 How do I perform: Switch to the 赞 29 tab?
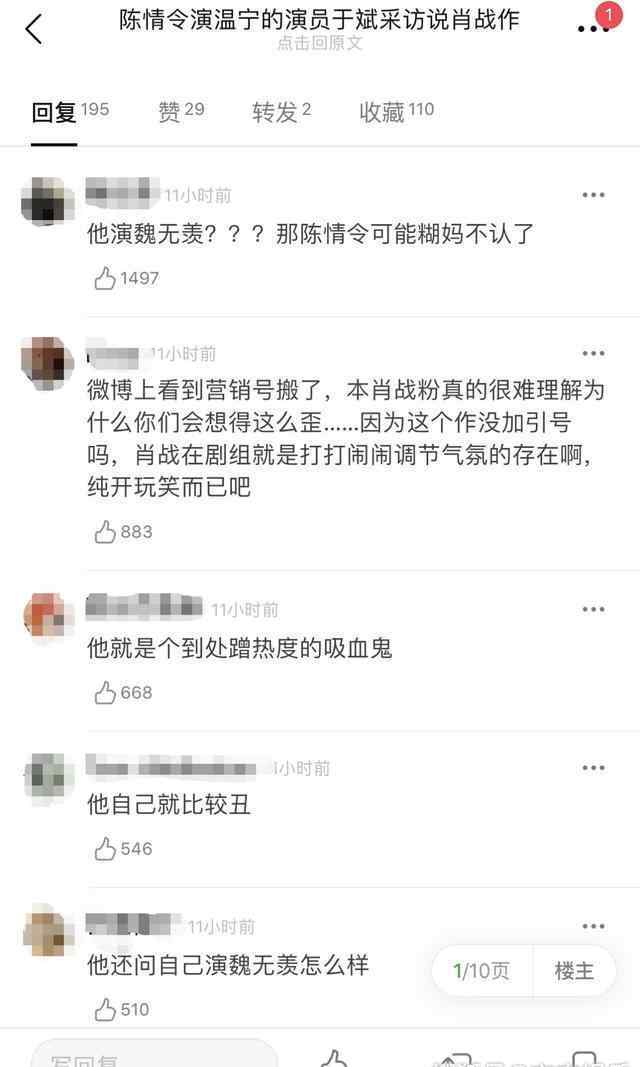(x=181, y=111)
